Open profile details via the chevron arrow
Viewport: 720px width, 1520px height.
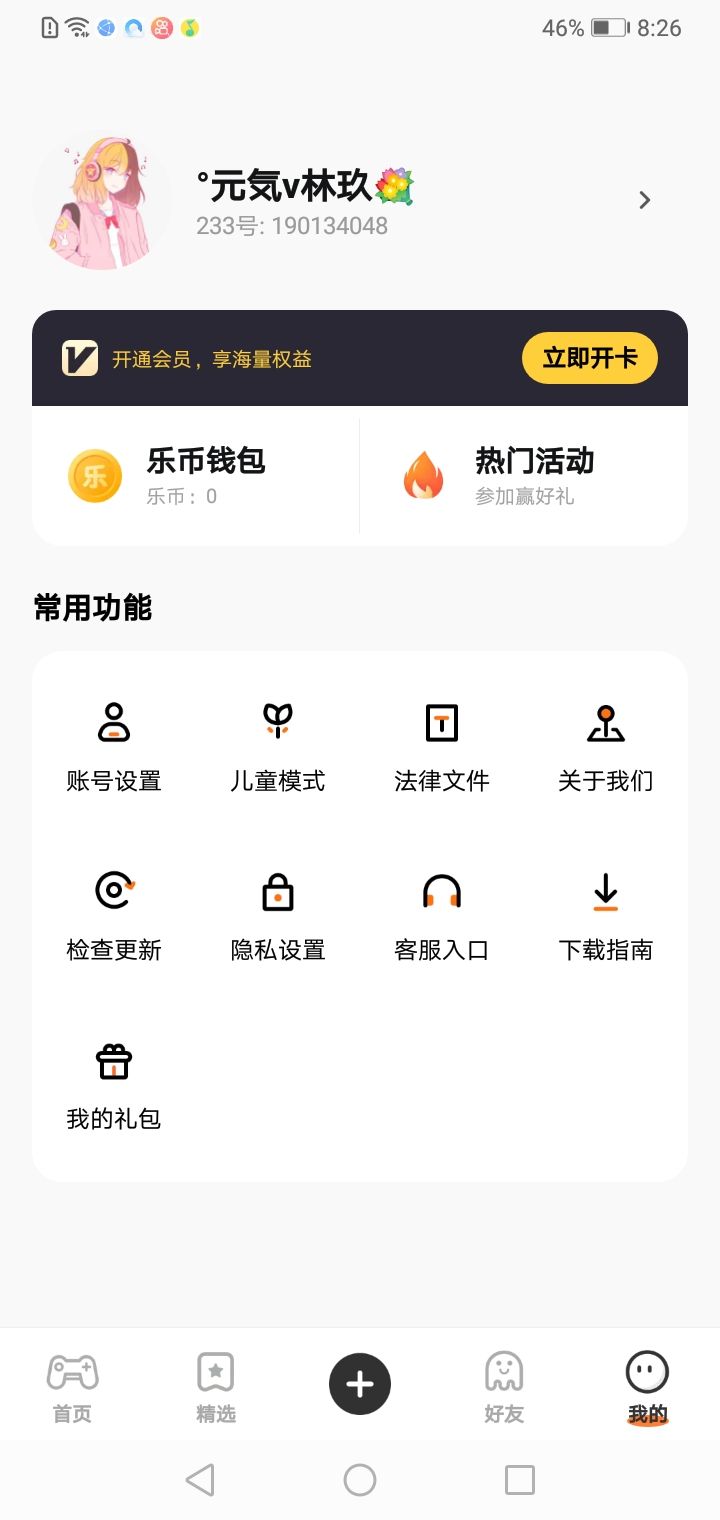(x=645, y=201)
